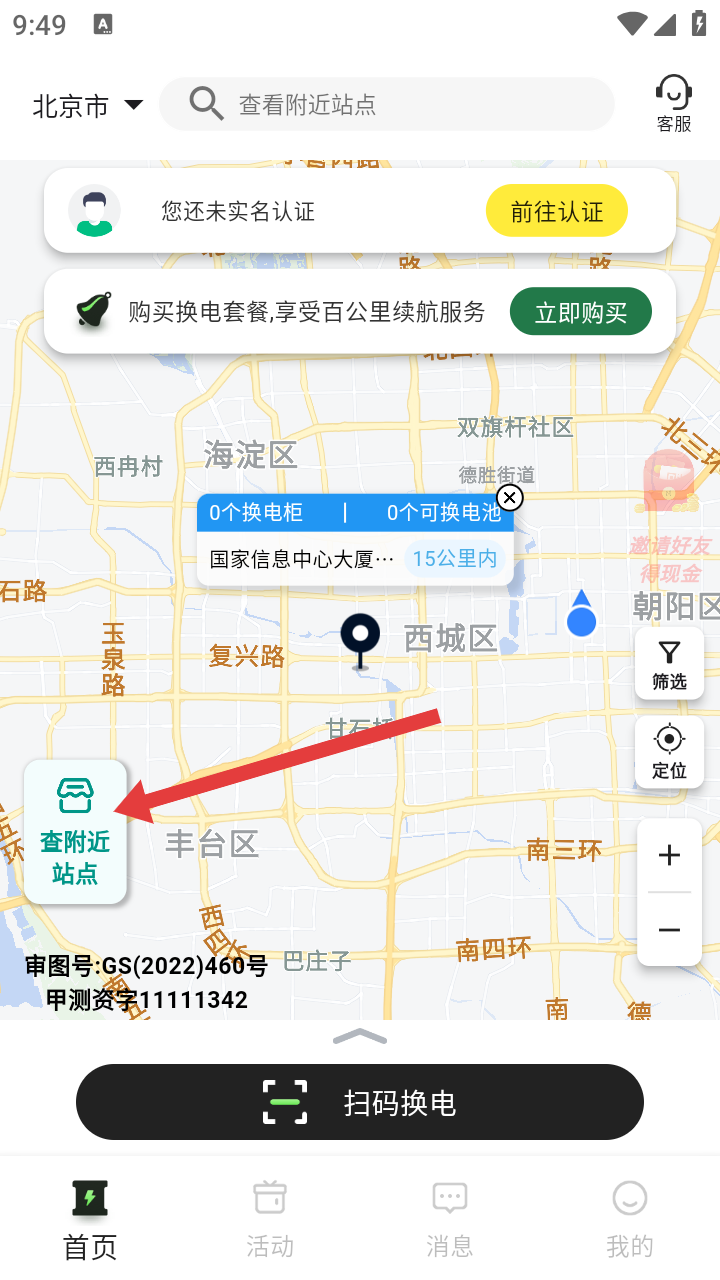Open 客服 customer service
The image size is (720, 1280).
point(674,104)
